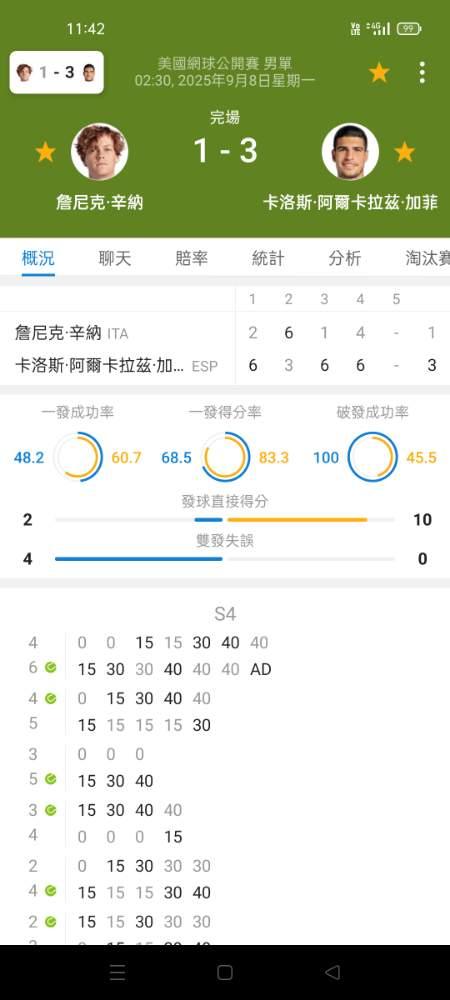Open the ESP player row in score table
The image size is (450, 1000).
(x=225, y=365)
